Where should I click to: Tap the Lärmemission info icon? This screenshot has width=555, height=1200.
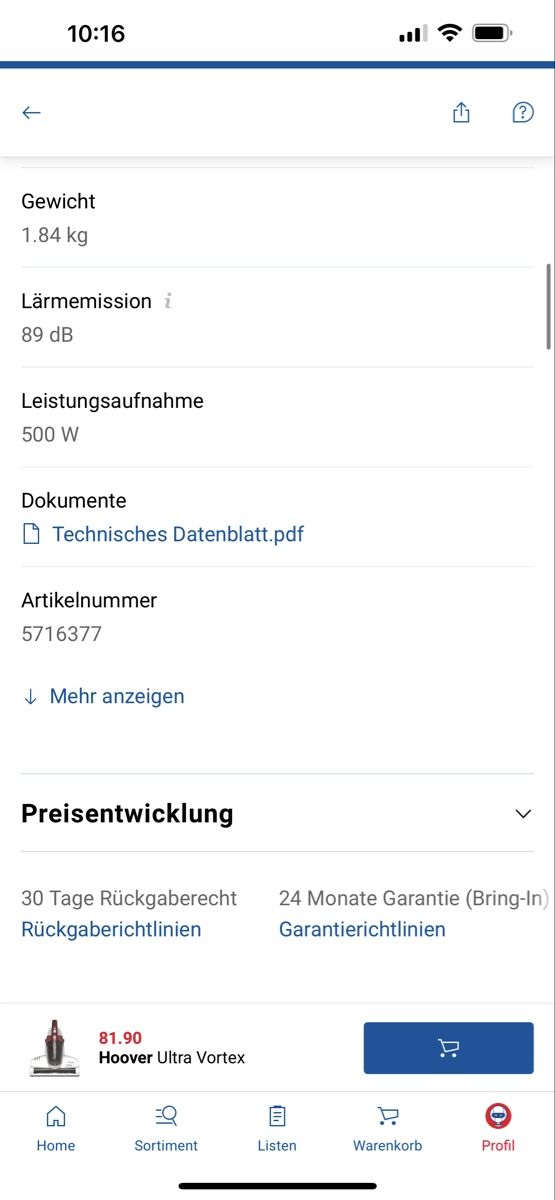168,301
